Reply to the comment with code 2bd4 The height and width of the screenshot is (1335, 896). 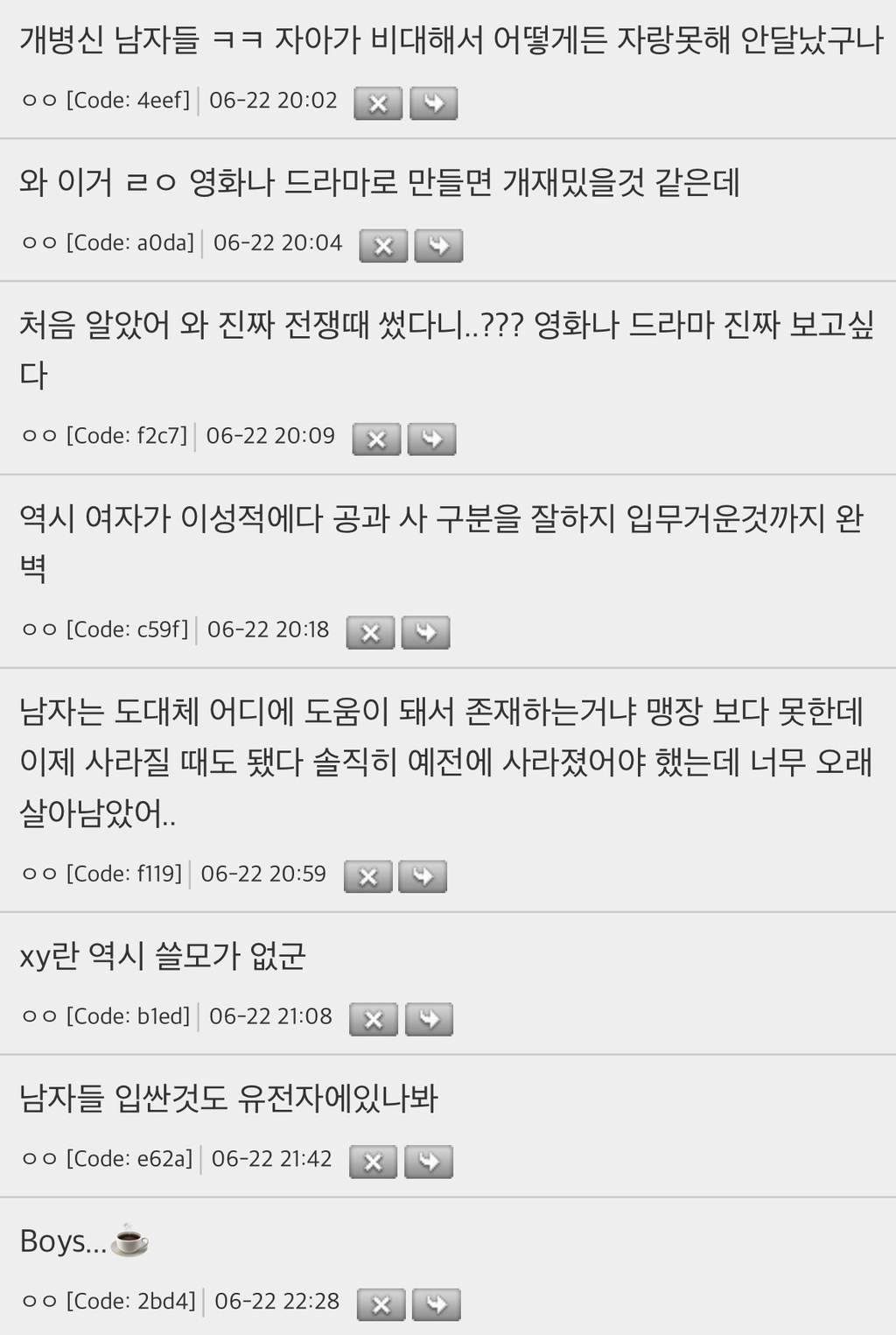coord(436,1304)
